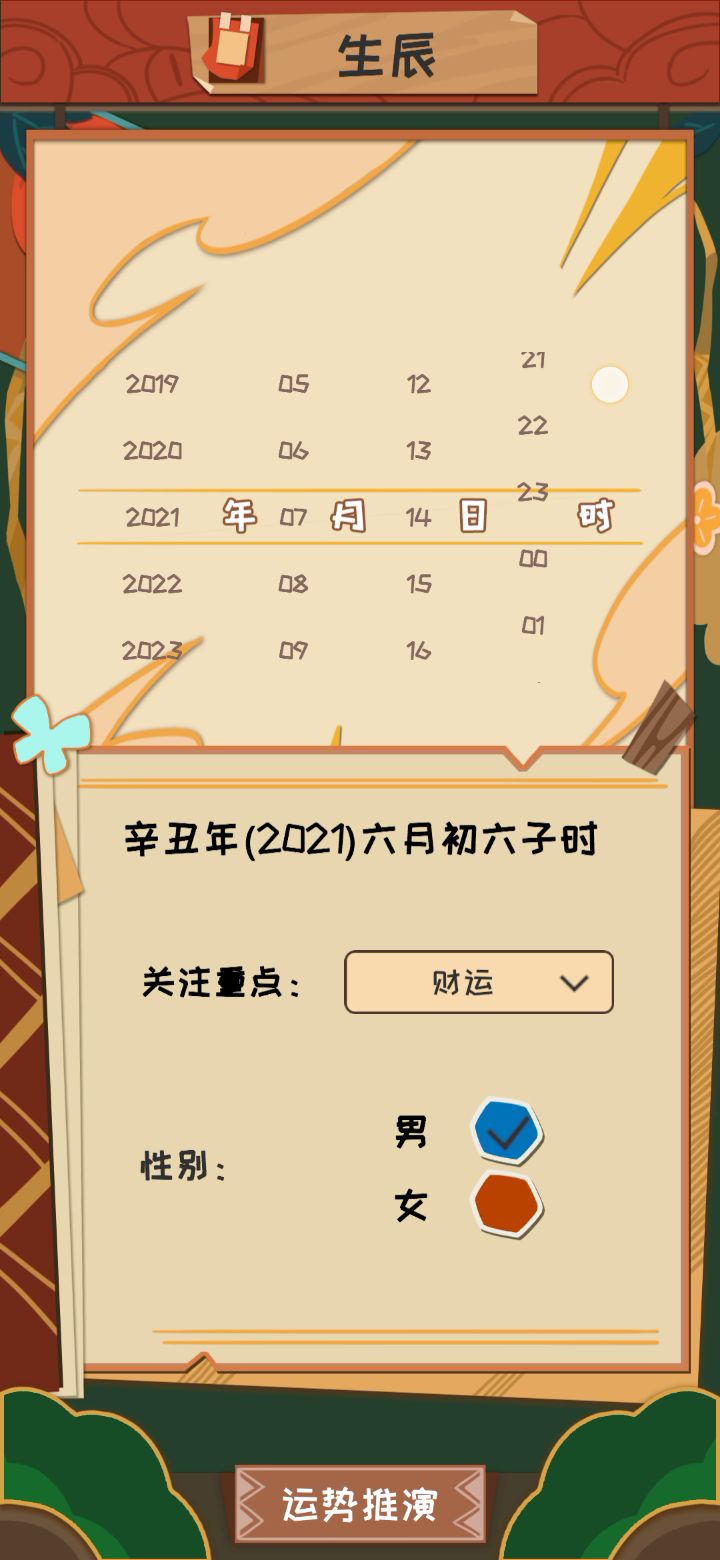Select 女 as the gender

click(x=507, y=1204)
